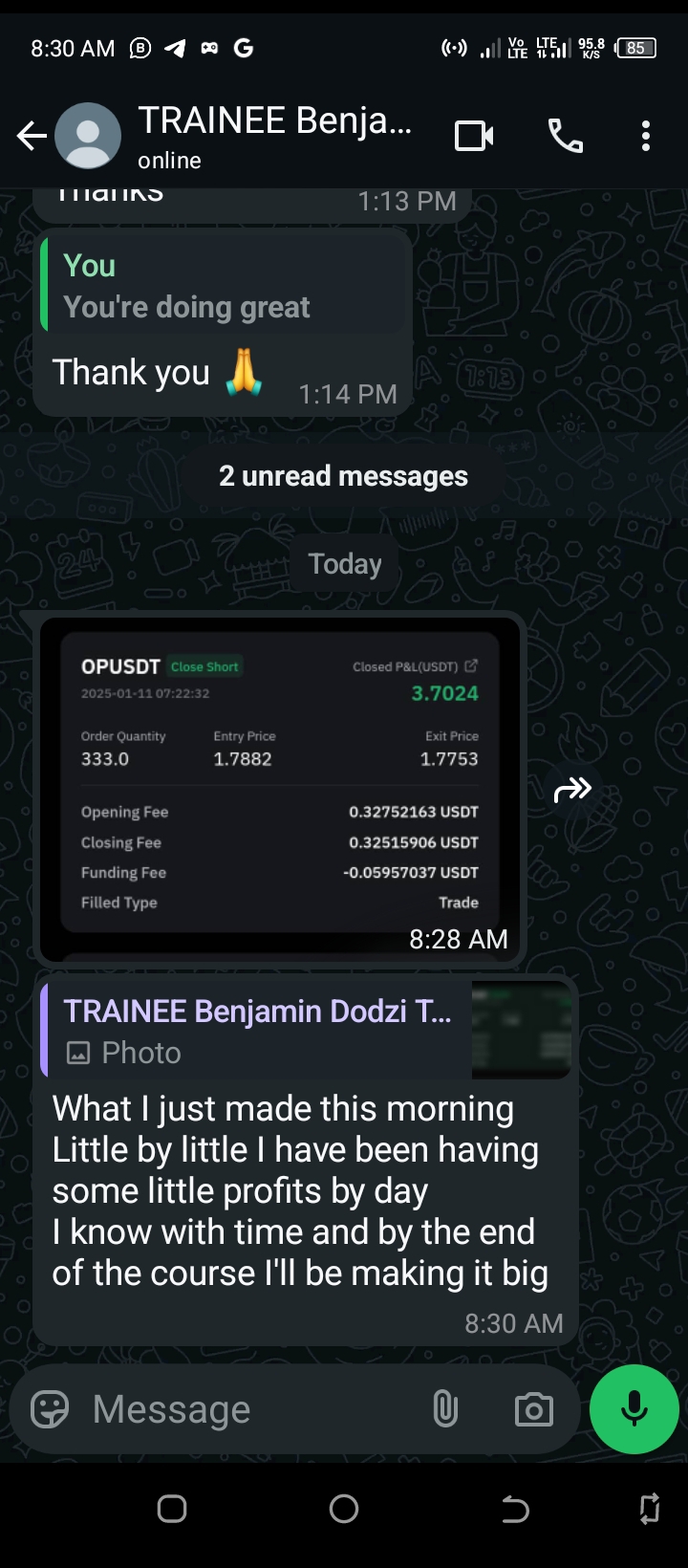Viewport: 688px width, 1568px height.
Task: Open TRAINEE Benja... contact info
Action: (274, 136)
